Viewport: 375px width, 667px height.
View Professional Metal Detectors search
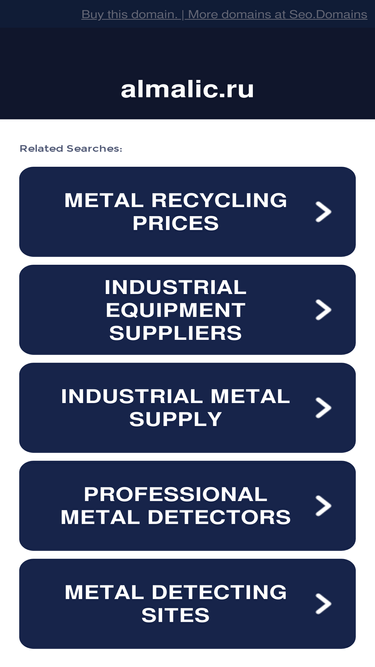pos(188,506)
